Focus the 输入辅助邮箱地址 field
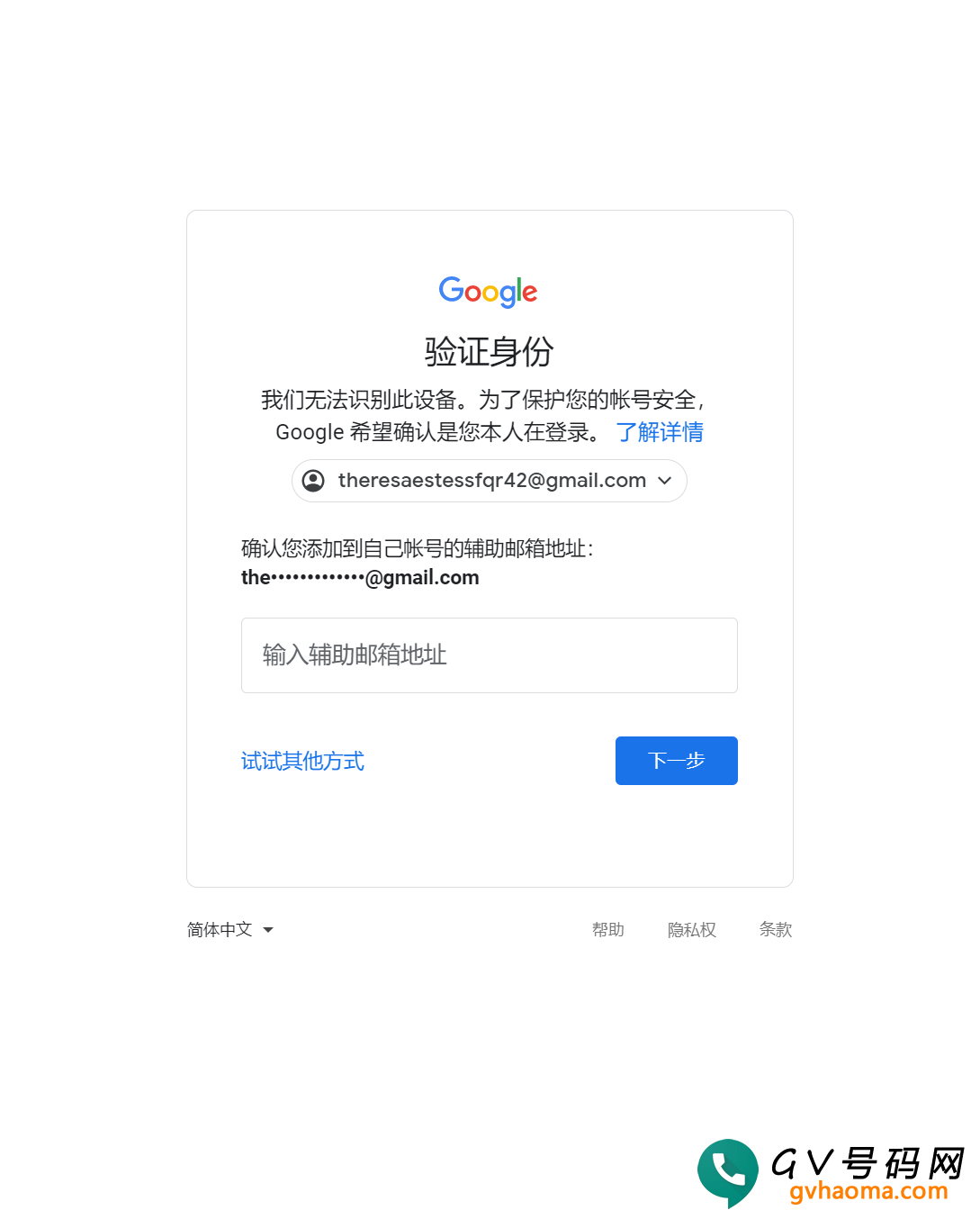Viewport: 980px width, 1210px height. click(x=489, y=655)
